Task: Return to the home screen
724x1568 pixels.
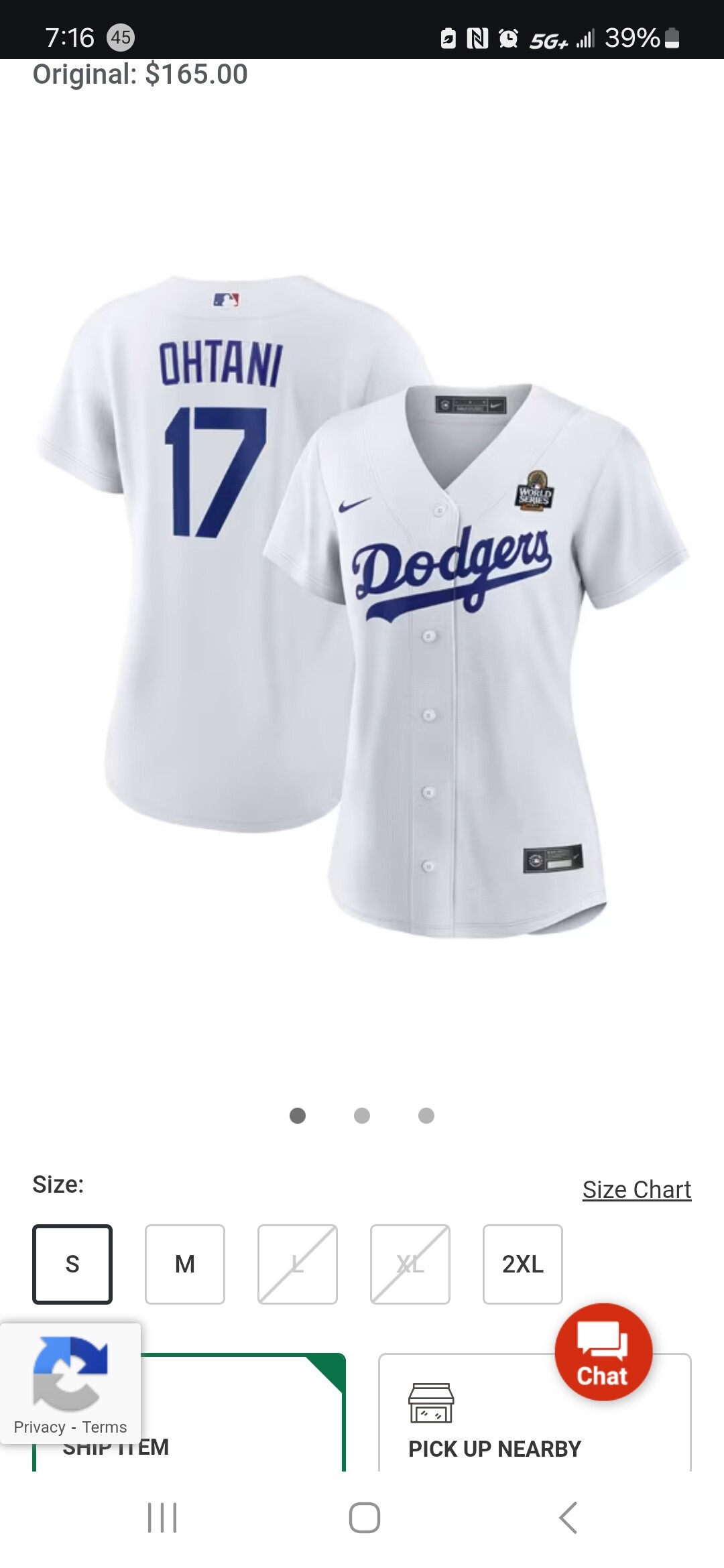Action: [x=364, y=1517]
